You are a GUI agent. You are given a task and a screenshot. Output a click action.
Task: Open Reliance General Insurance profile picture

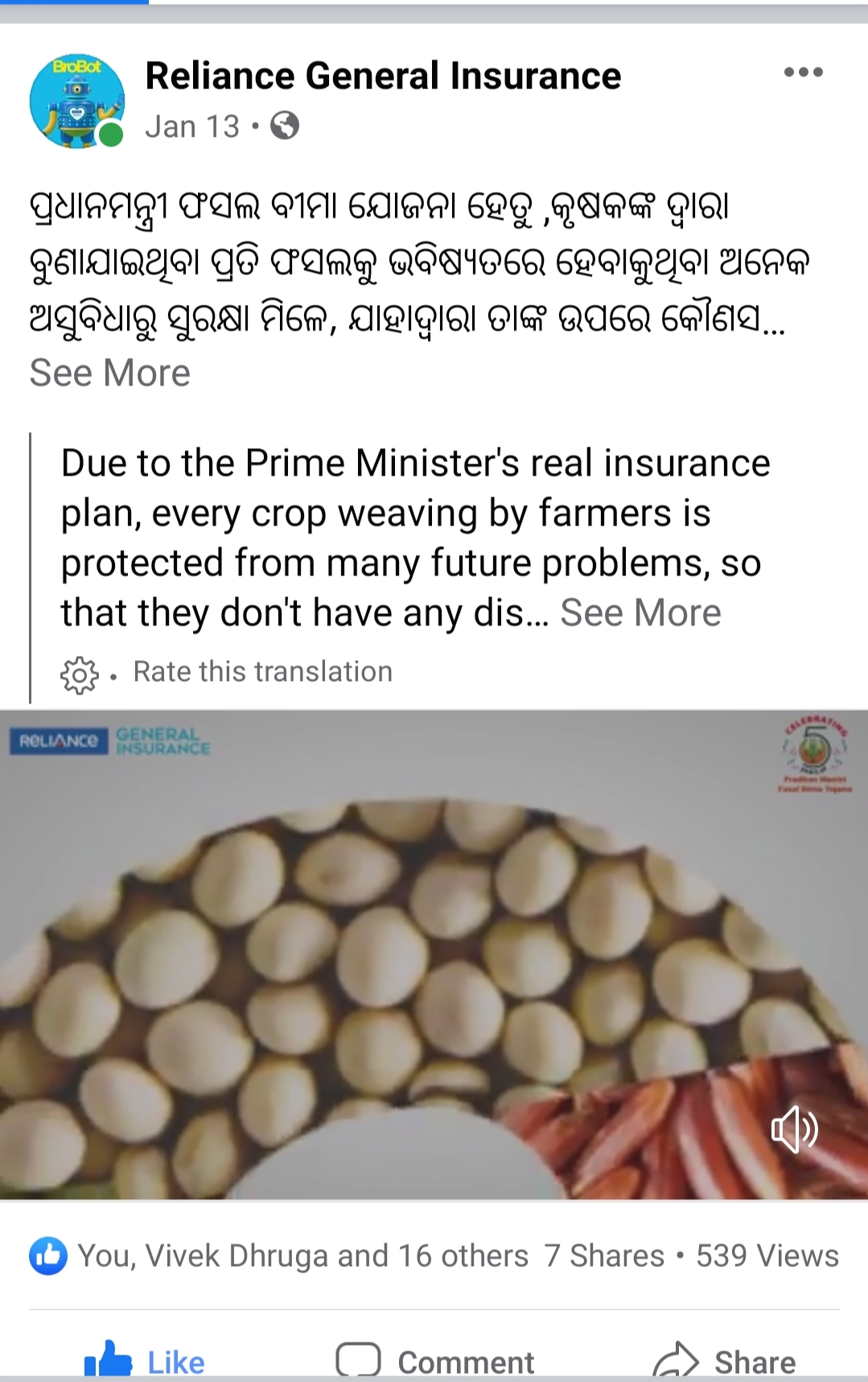coord(76,101)
